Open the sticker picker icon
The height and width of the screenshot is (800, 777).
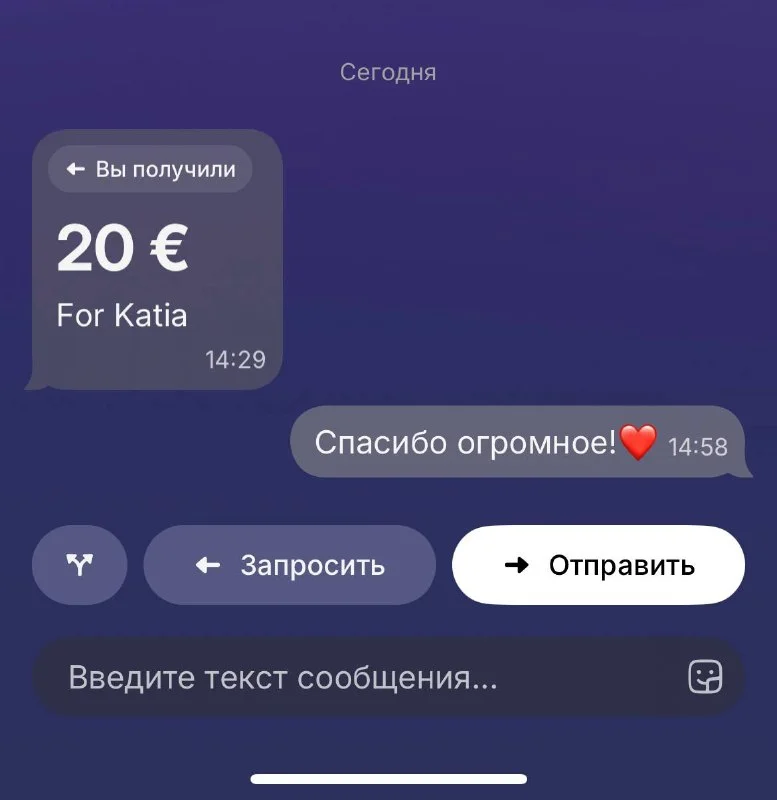(705, 677)
